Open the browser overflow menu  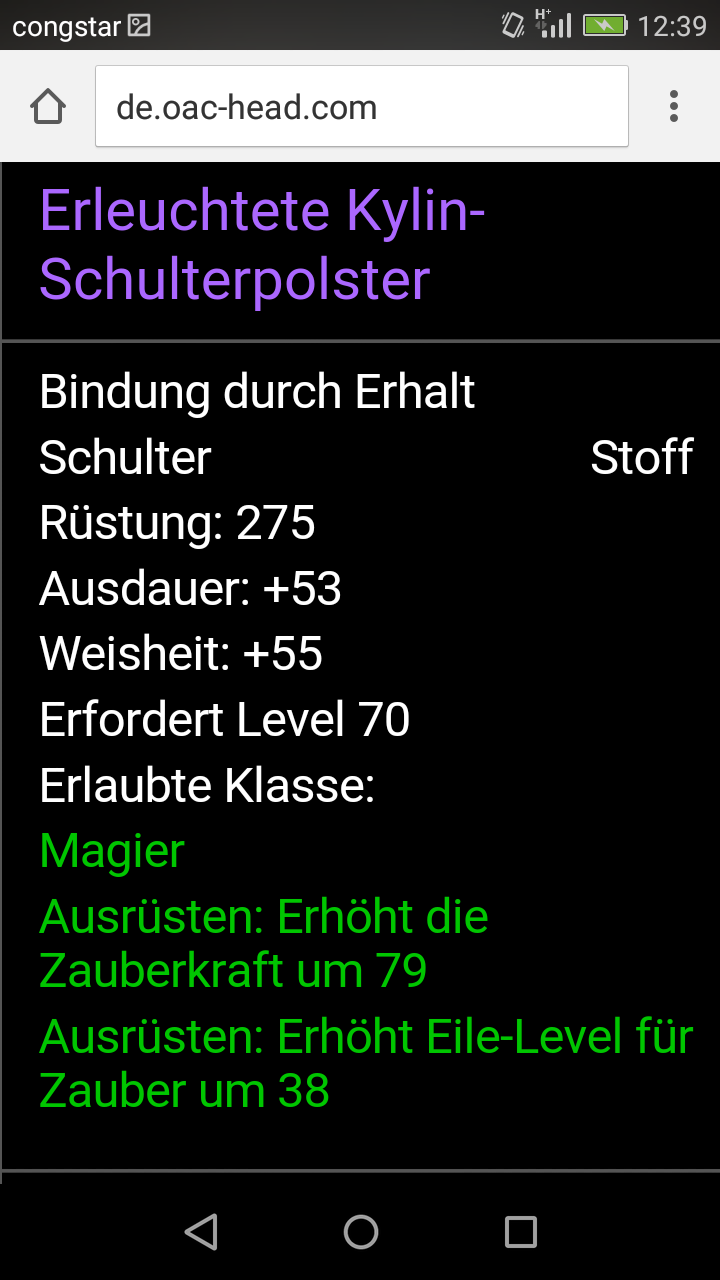coord(674,106)
